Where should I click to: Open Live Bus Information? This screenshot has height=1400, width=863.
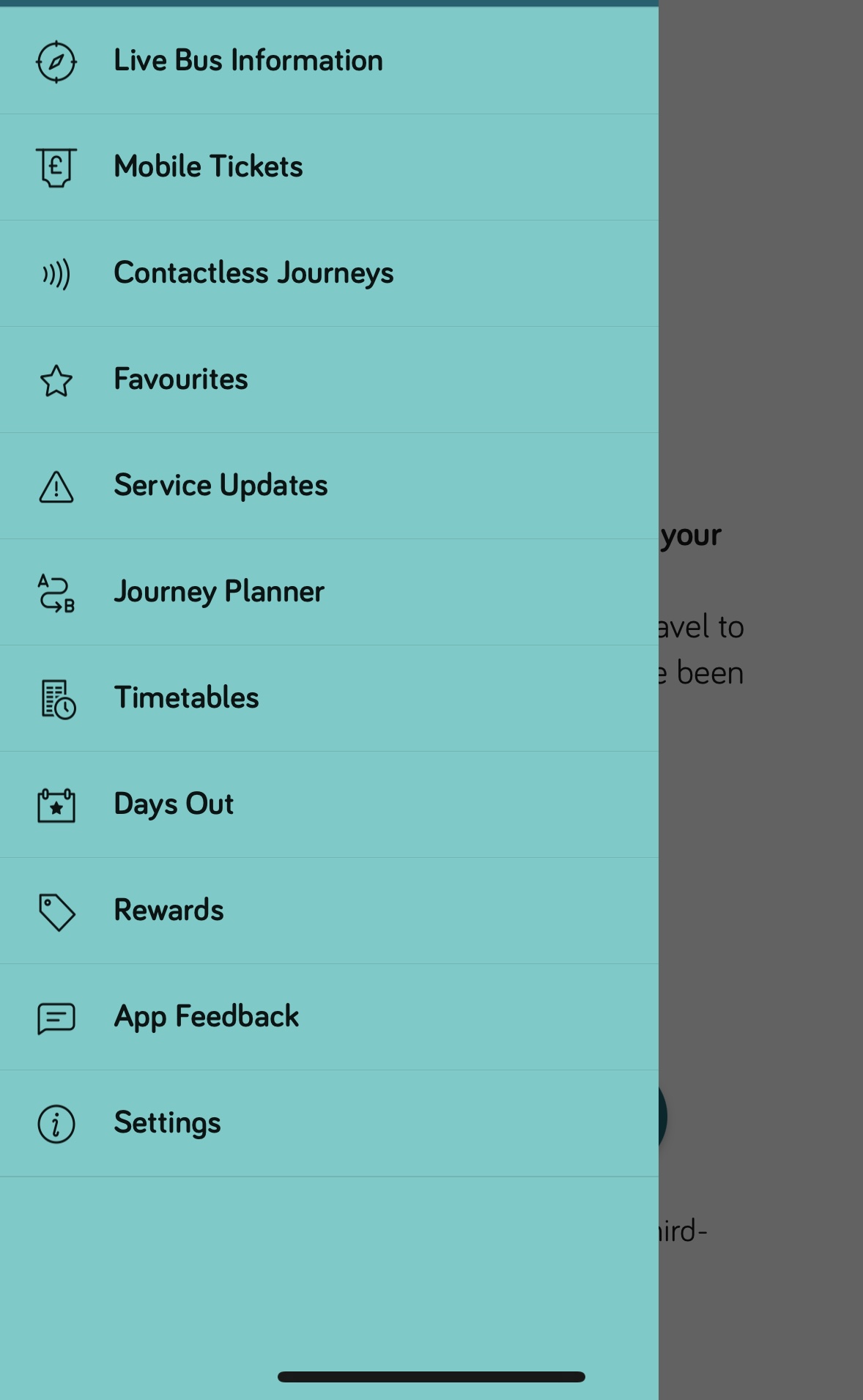pyautogui.click(x=248, y=61)
